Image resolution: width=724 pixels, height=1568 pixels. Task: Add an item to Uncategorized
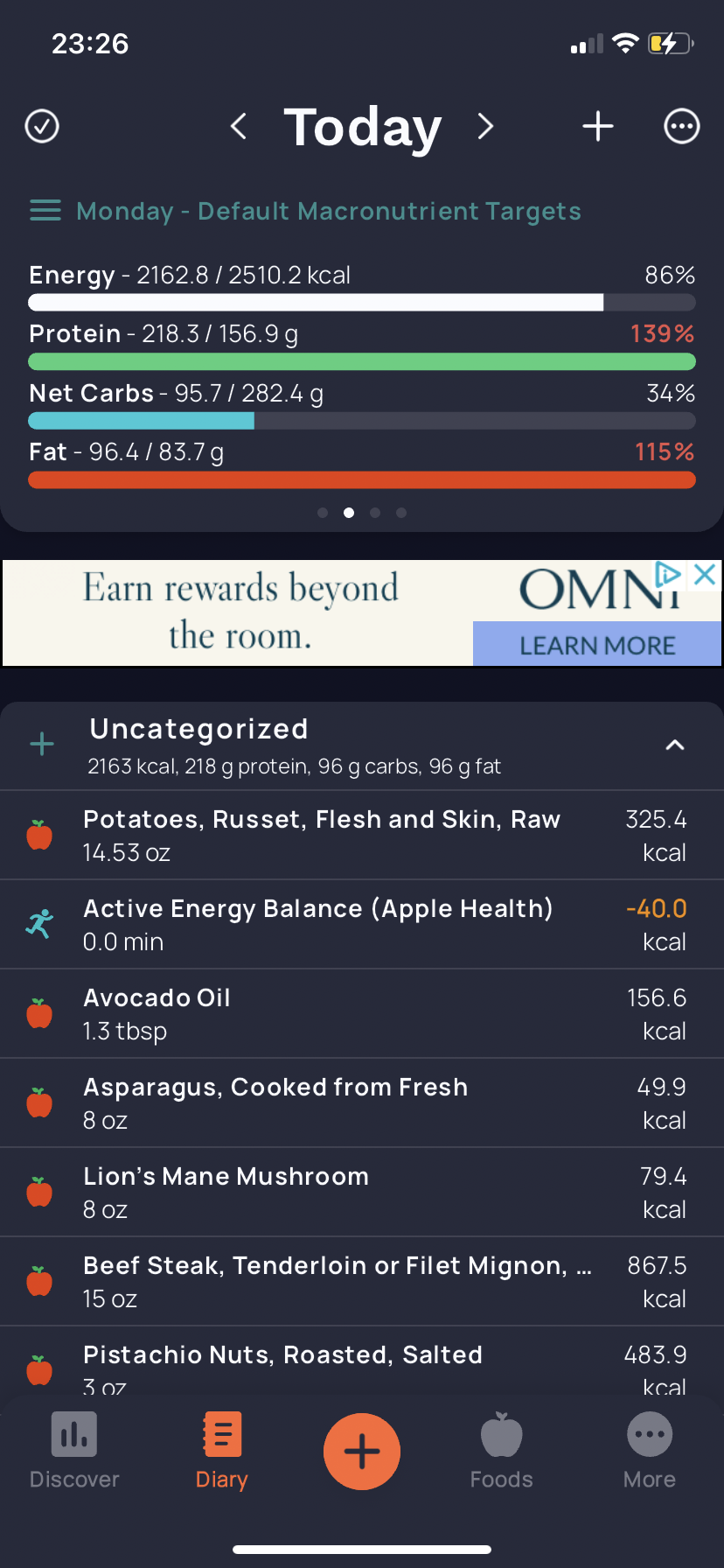pos(42,745)
